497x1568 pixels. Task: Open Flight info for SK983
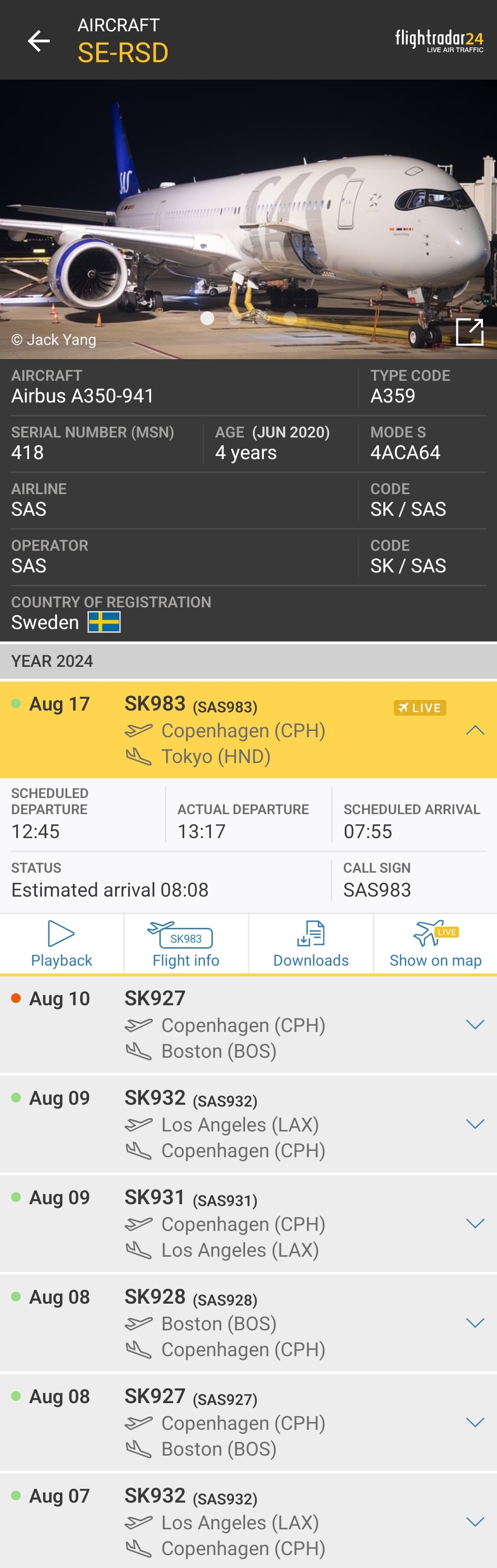coord(186,944)
